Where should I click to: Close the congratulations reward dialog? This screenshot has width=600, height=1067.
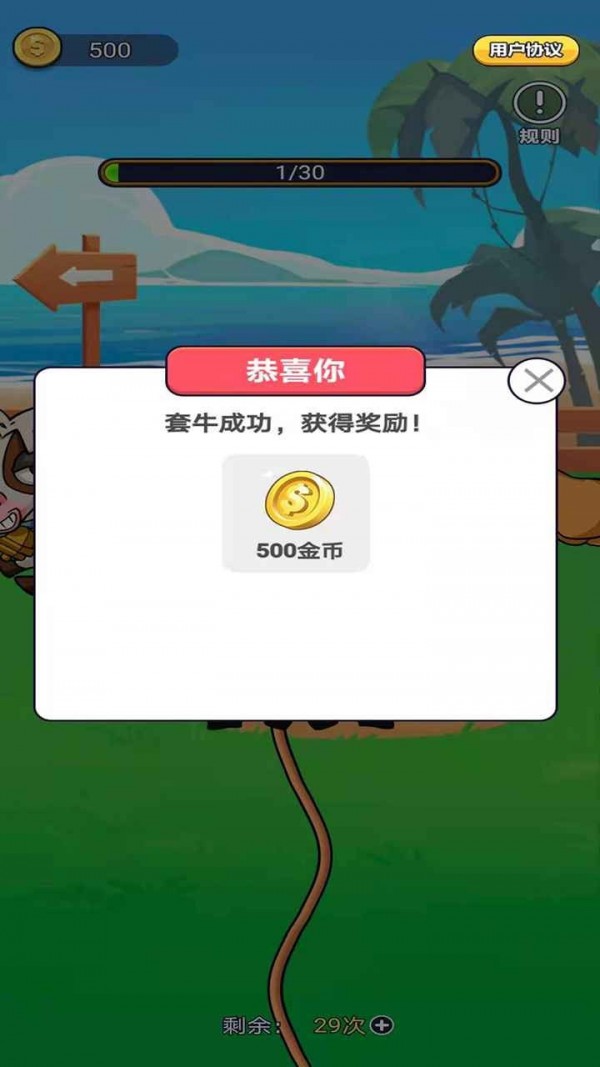(x=538, y=380)
